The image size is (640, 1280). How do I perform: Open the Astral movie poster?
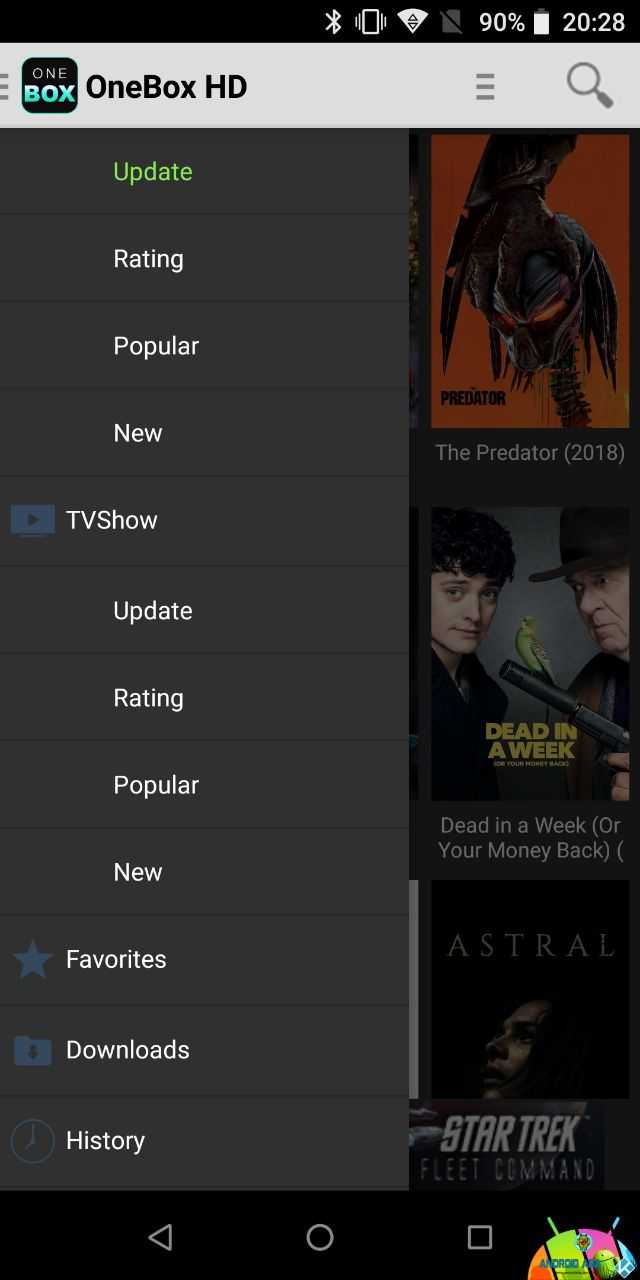pos(530,989)
